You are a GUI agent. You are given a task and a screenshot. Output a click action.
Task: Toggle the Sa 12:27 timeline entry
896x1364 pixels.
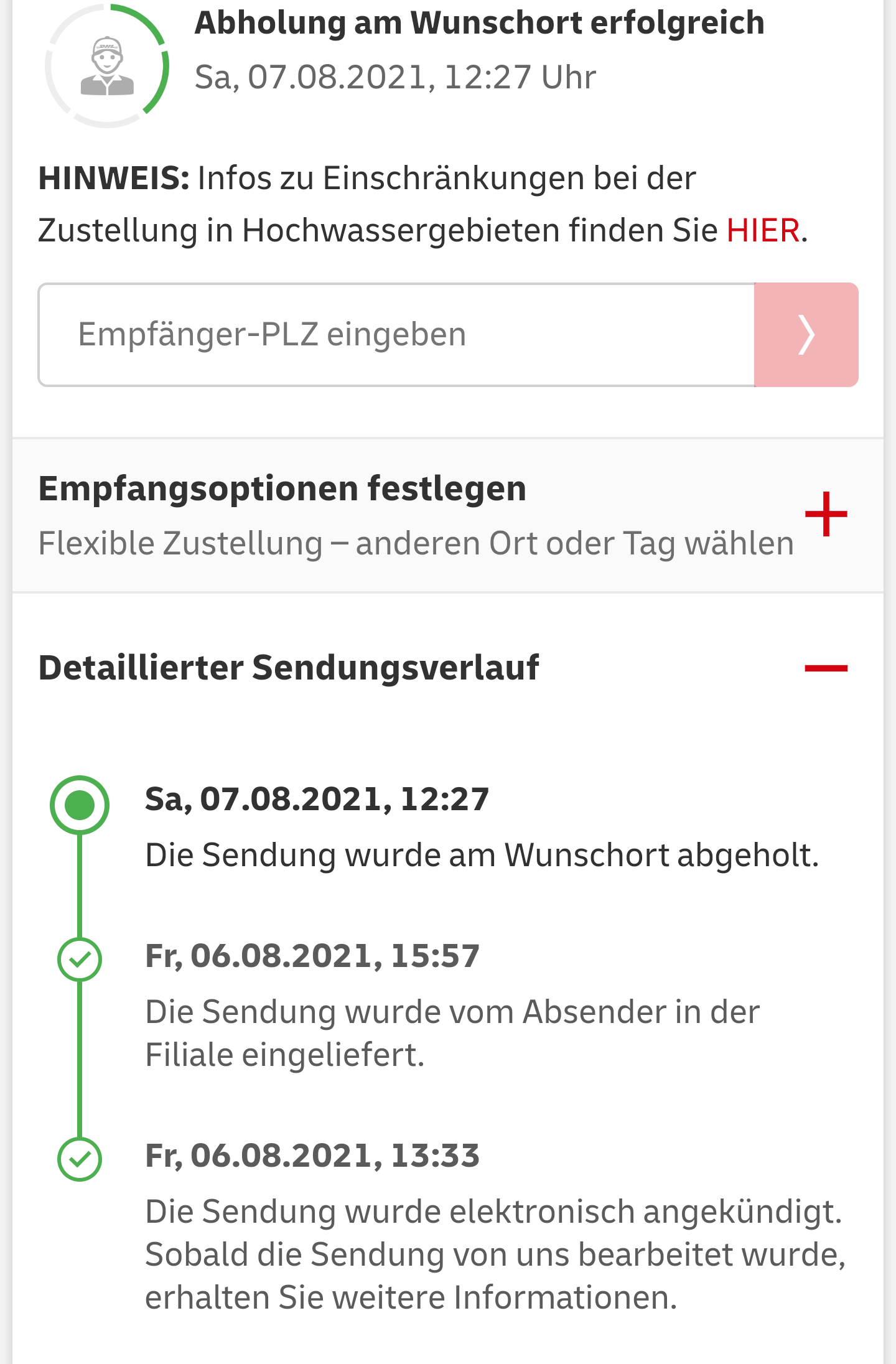pos(317,801)
